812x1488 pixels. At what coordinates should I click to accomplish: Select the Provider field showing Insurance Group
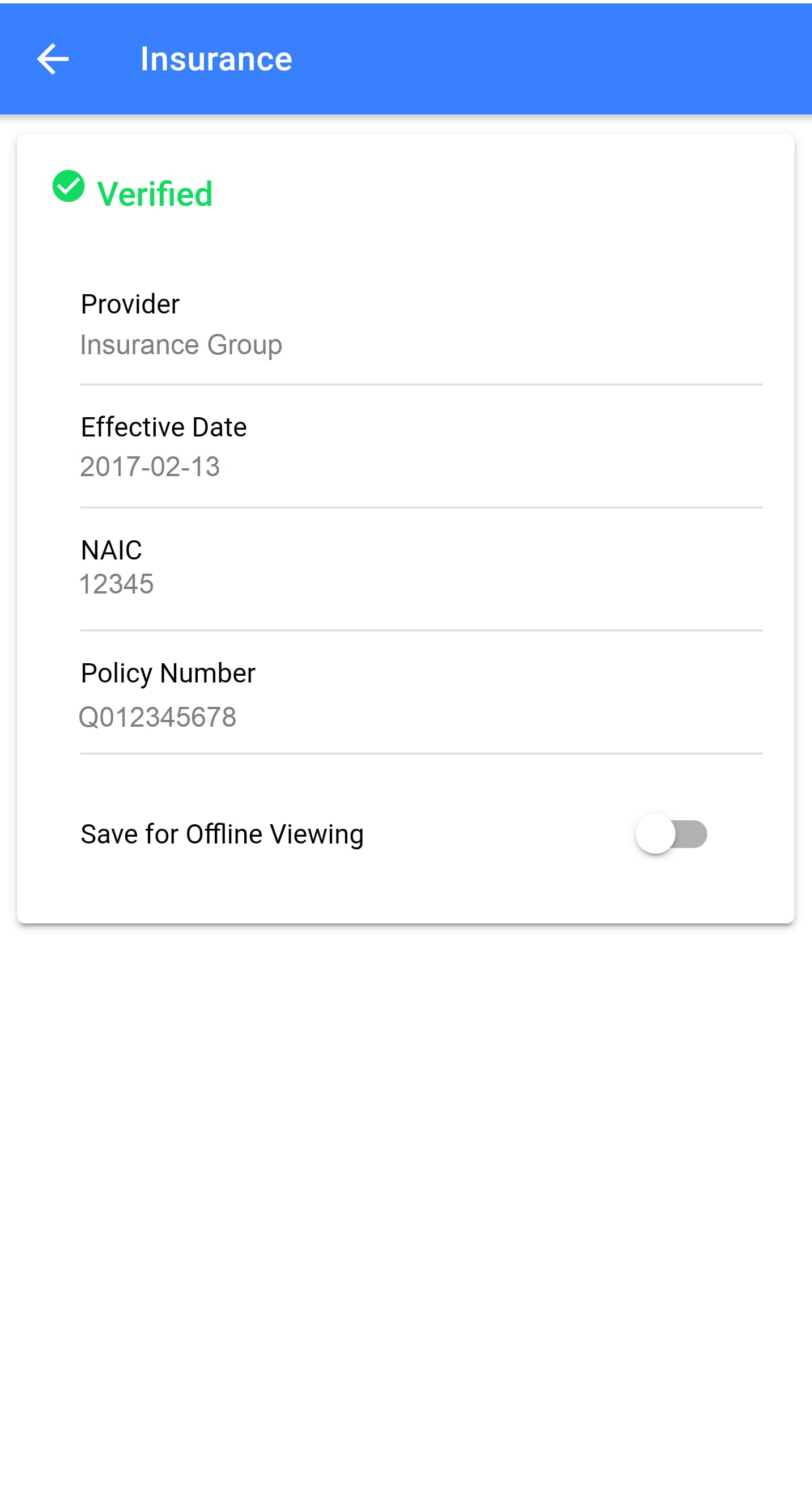click(x=181, y=344)
